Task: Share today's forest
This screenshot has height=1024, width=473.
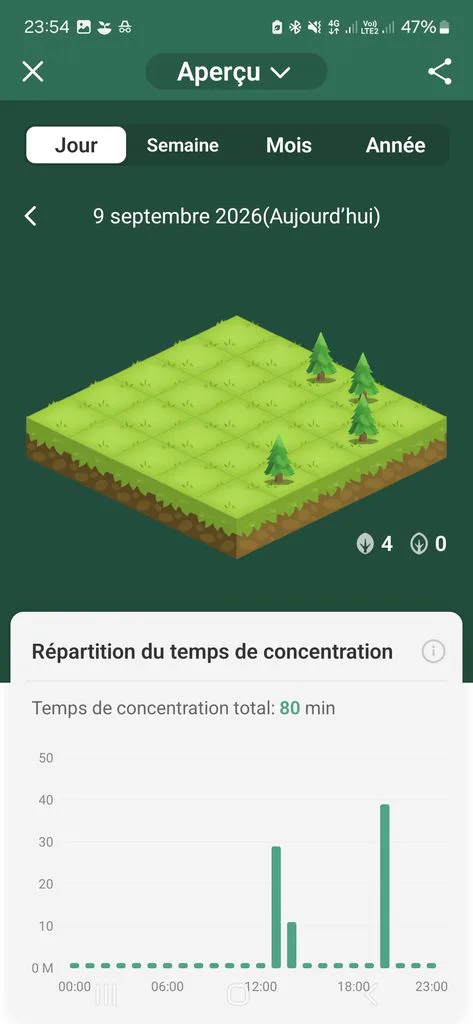Action: click(440, 72)
